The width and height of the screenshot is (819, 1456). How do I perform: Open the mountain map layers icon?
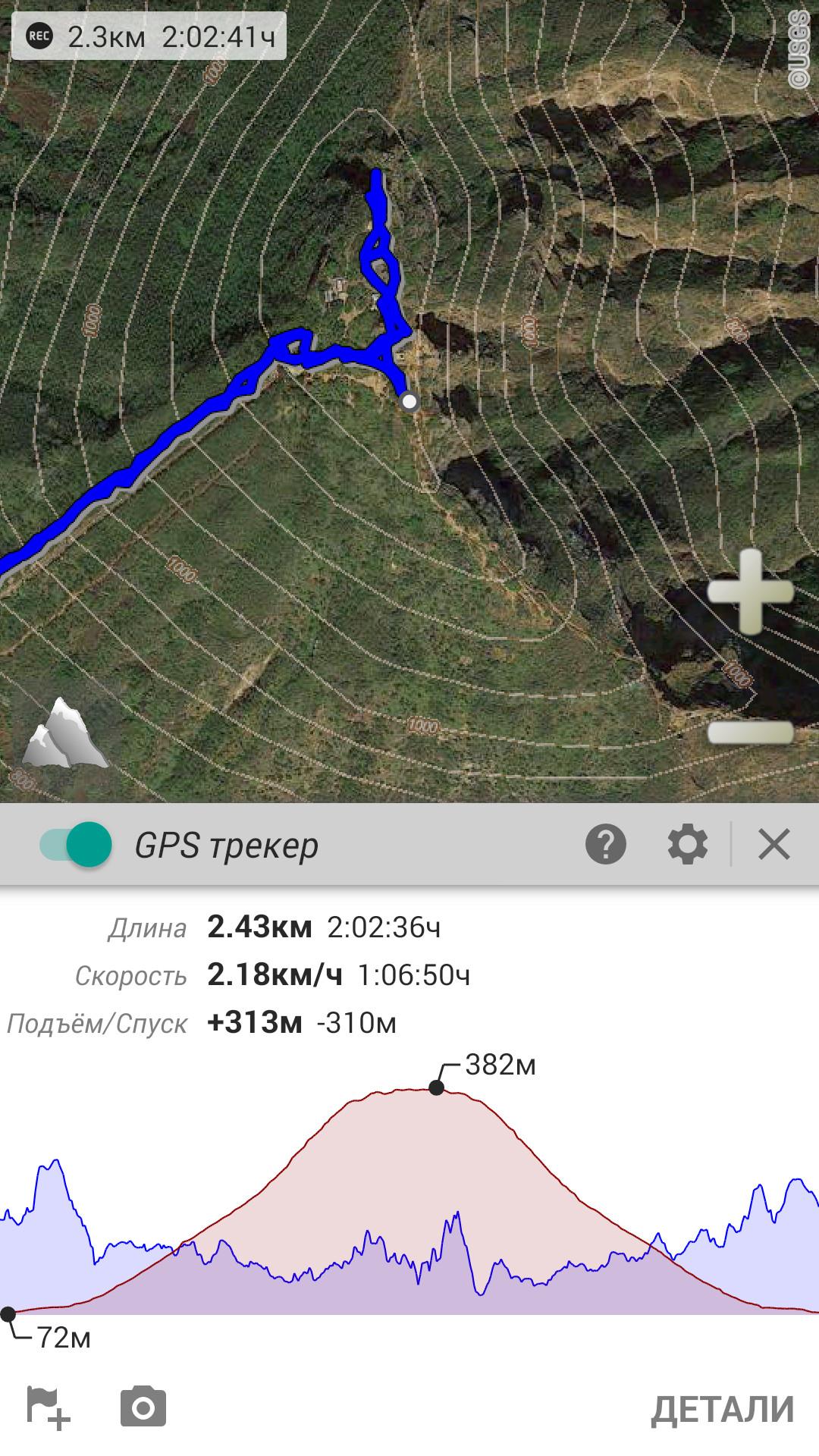pyautogui.click(x=64, y=733)
